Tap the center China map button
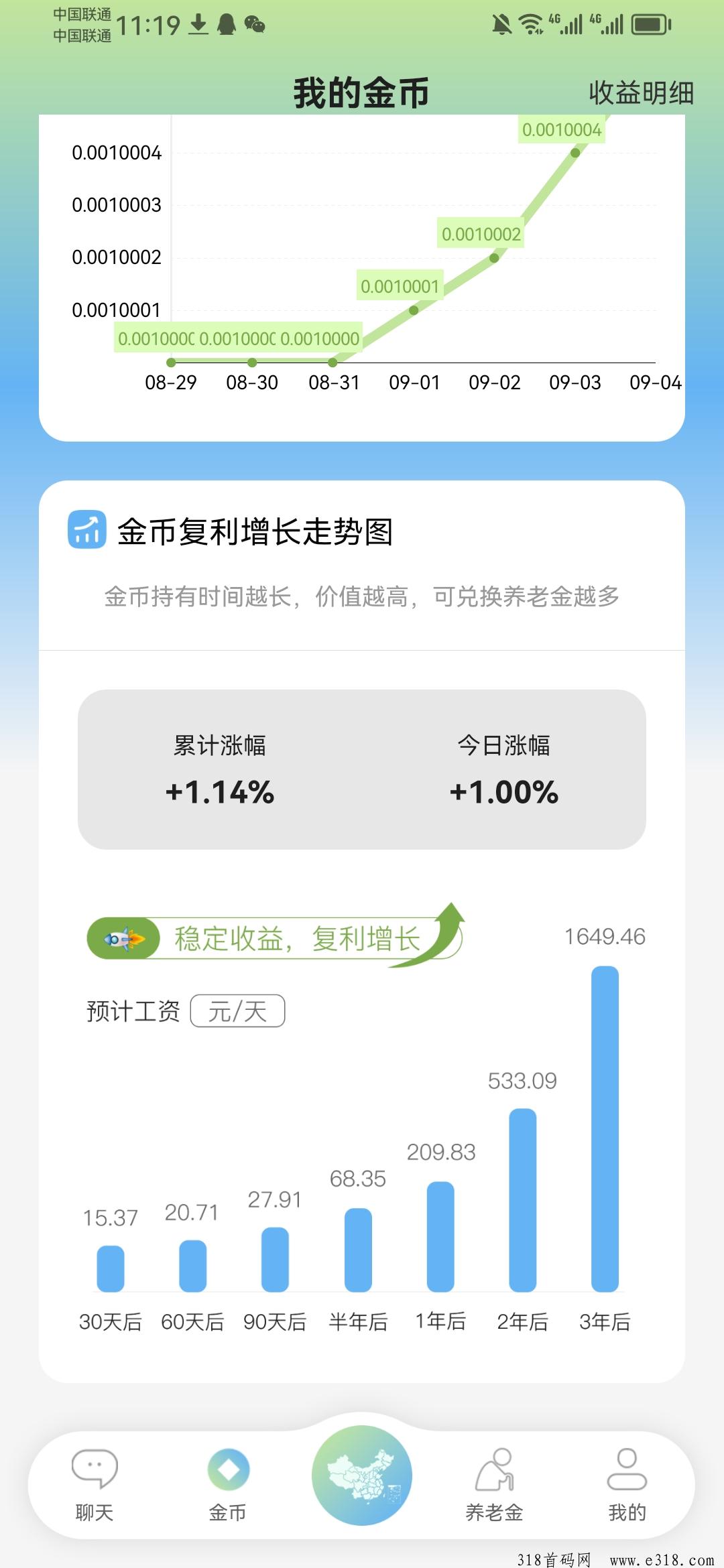 coord(362,1476)
